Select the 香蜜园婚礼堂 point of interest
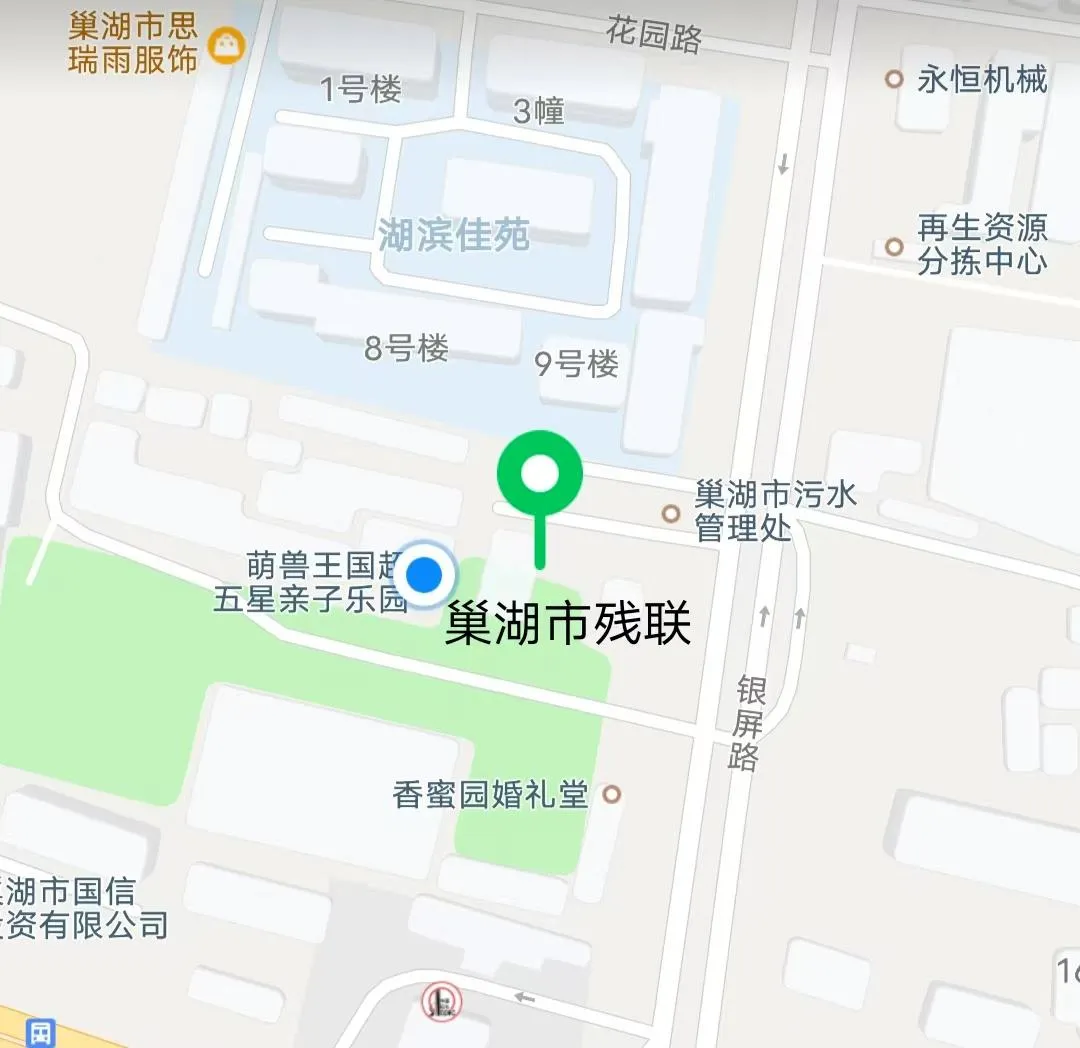The width and height of the screenshot is (1080, 1048). [612, 795]
